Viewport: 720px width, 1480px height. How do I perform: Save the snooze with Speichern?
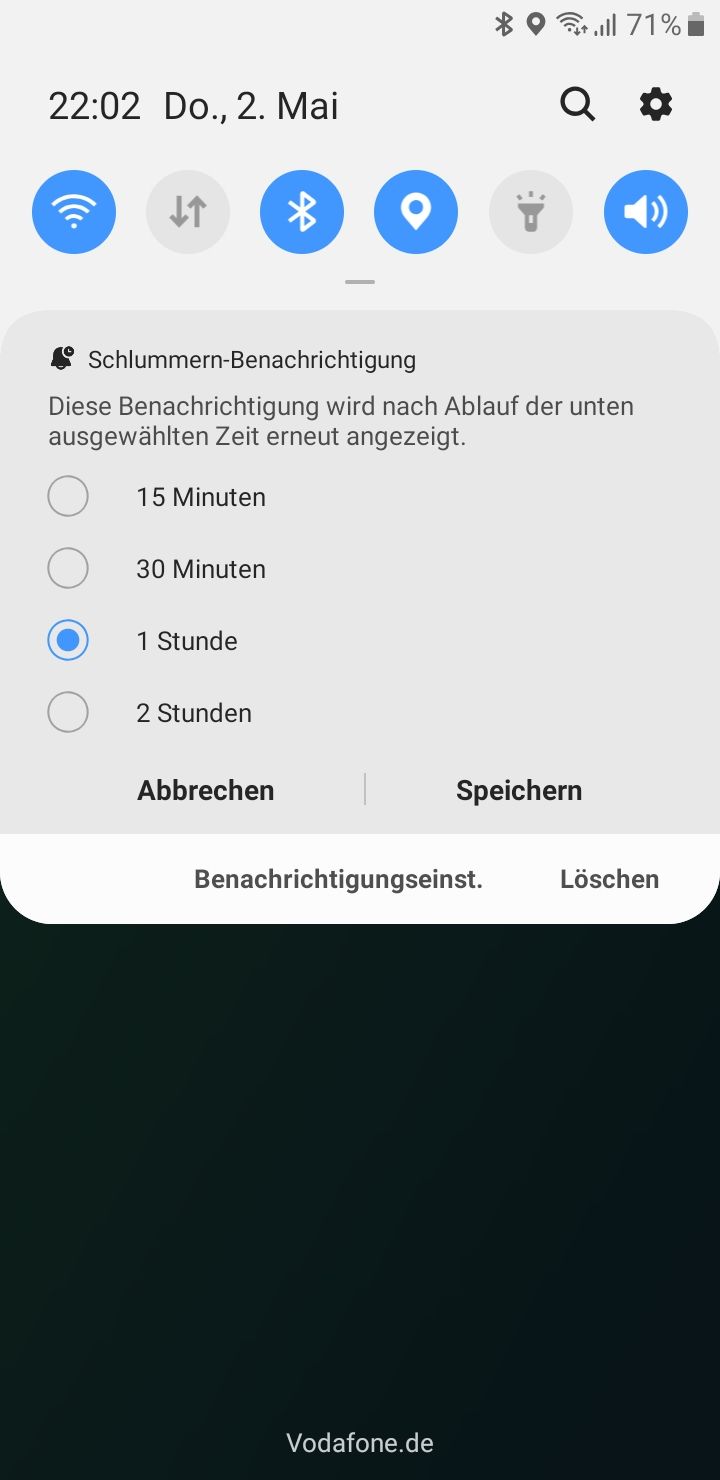pos(519,790)
